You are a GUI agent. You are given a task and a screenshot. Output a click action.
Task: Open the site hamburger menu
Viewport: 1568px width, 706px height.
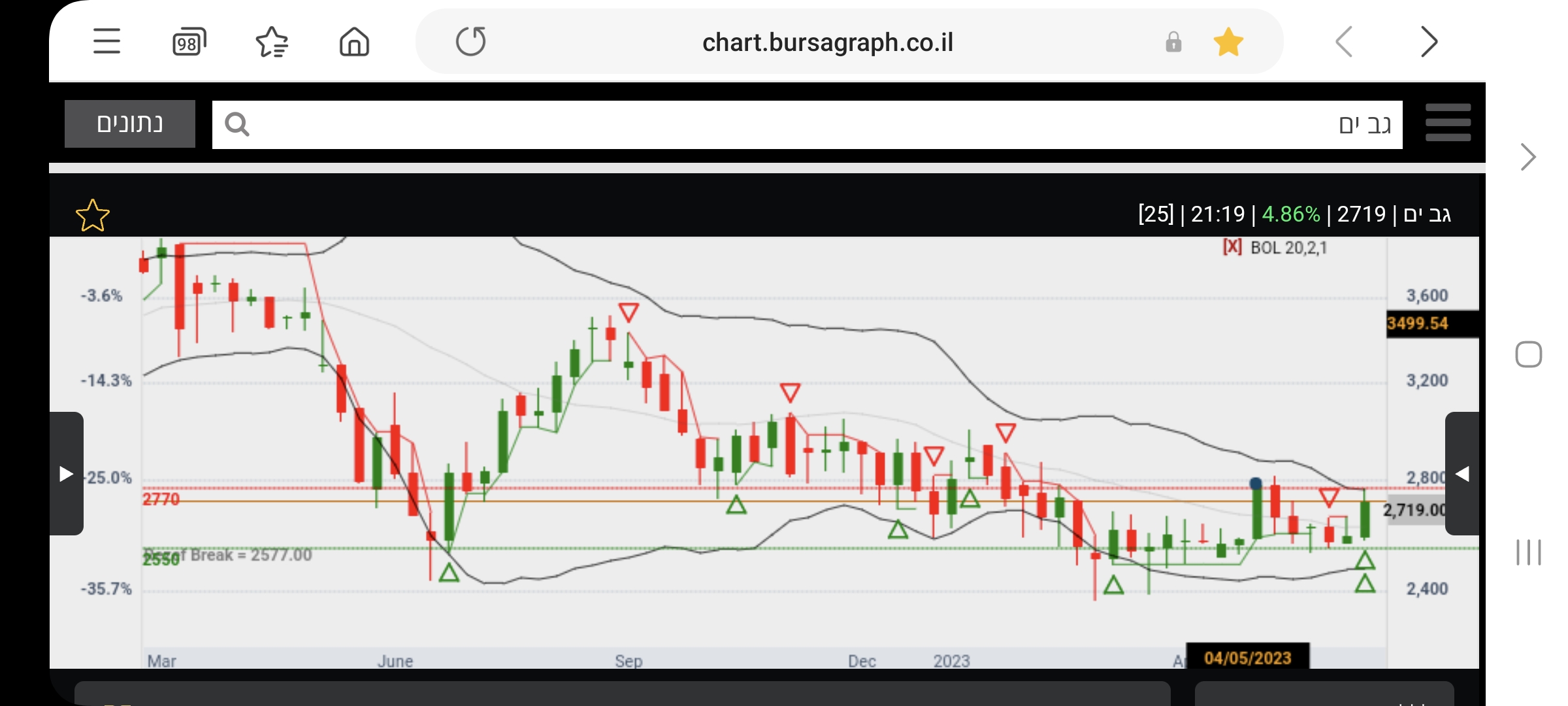tap(1448, 123)
